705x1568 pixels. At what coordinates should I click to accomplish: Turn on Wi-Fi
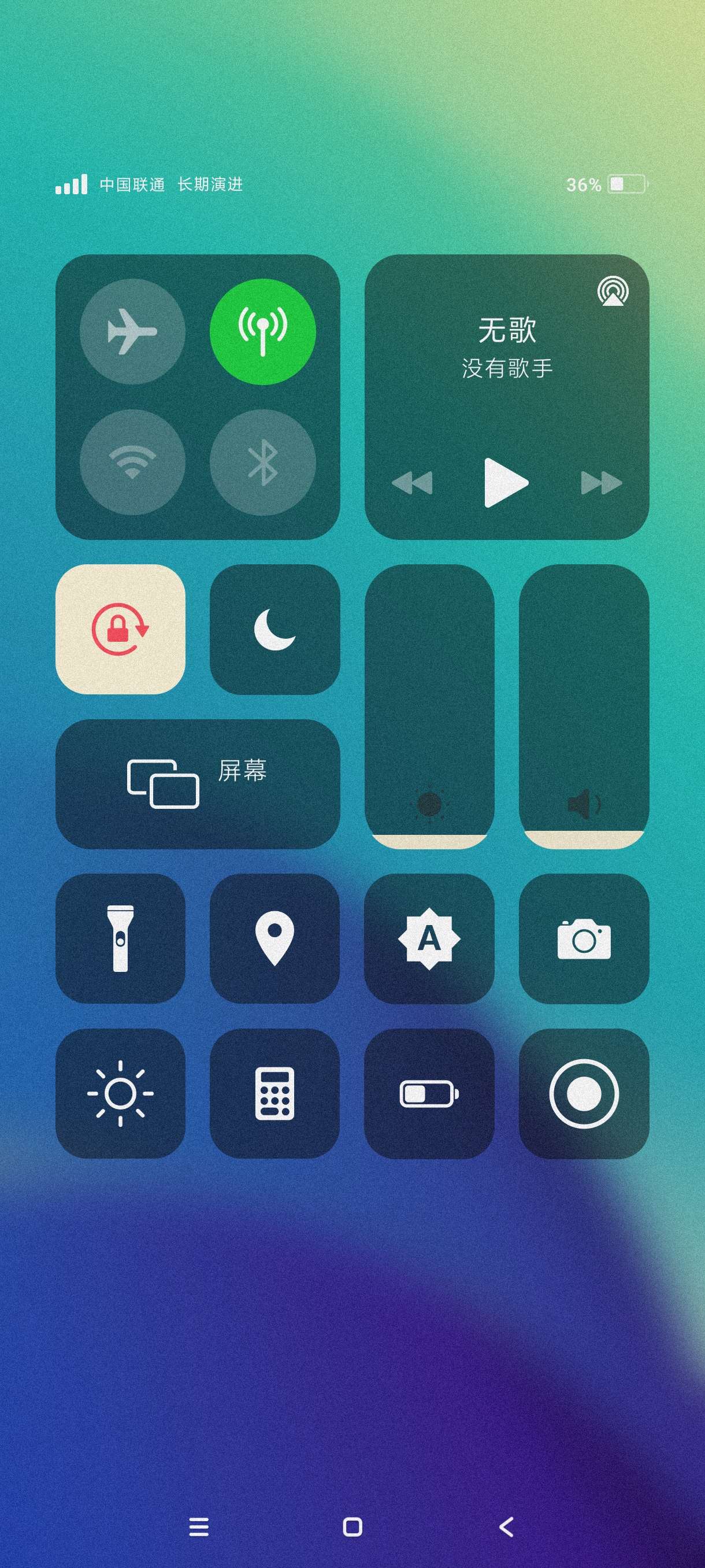(x=132, y=462)
